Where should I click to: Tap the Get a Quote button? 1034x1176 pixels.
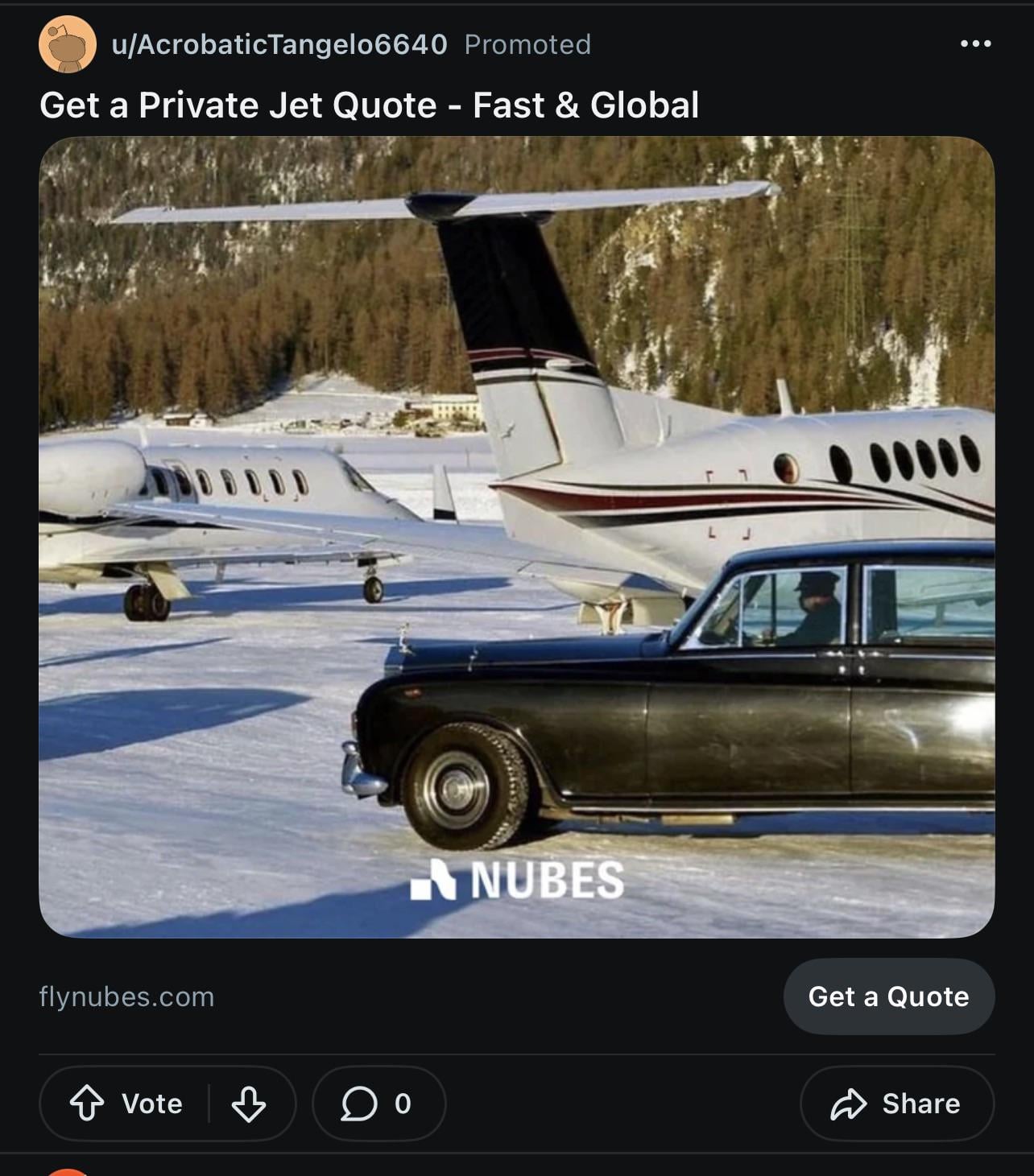888,997
